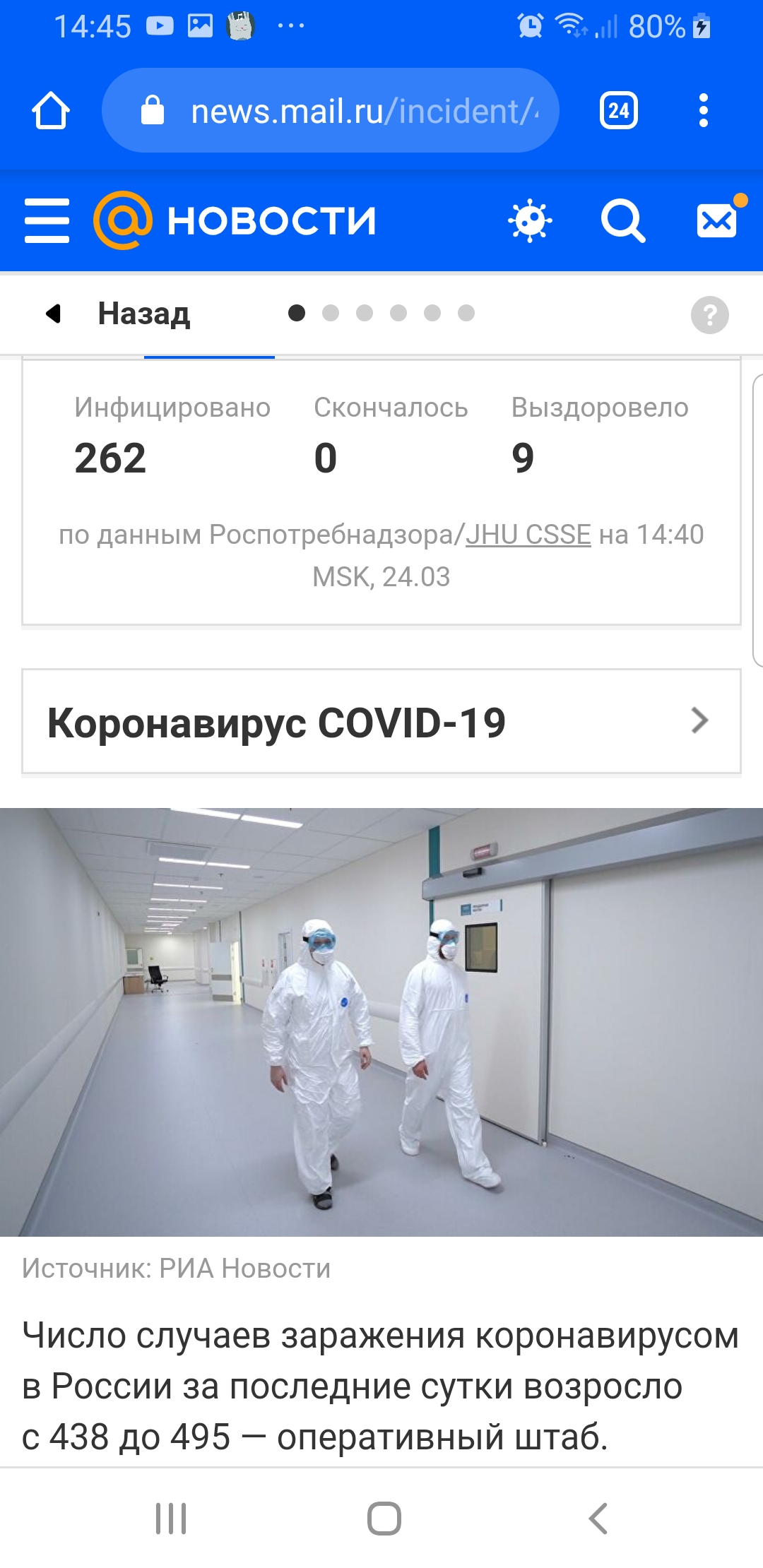Tap the news.mail.ru address bar
The height and width of the screenshot is (1568, 763).
[x=331, y=110]
